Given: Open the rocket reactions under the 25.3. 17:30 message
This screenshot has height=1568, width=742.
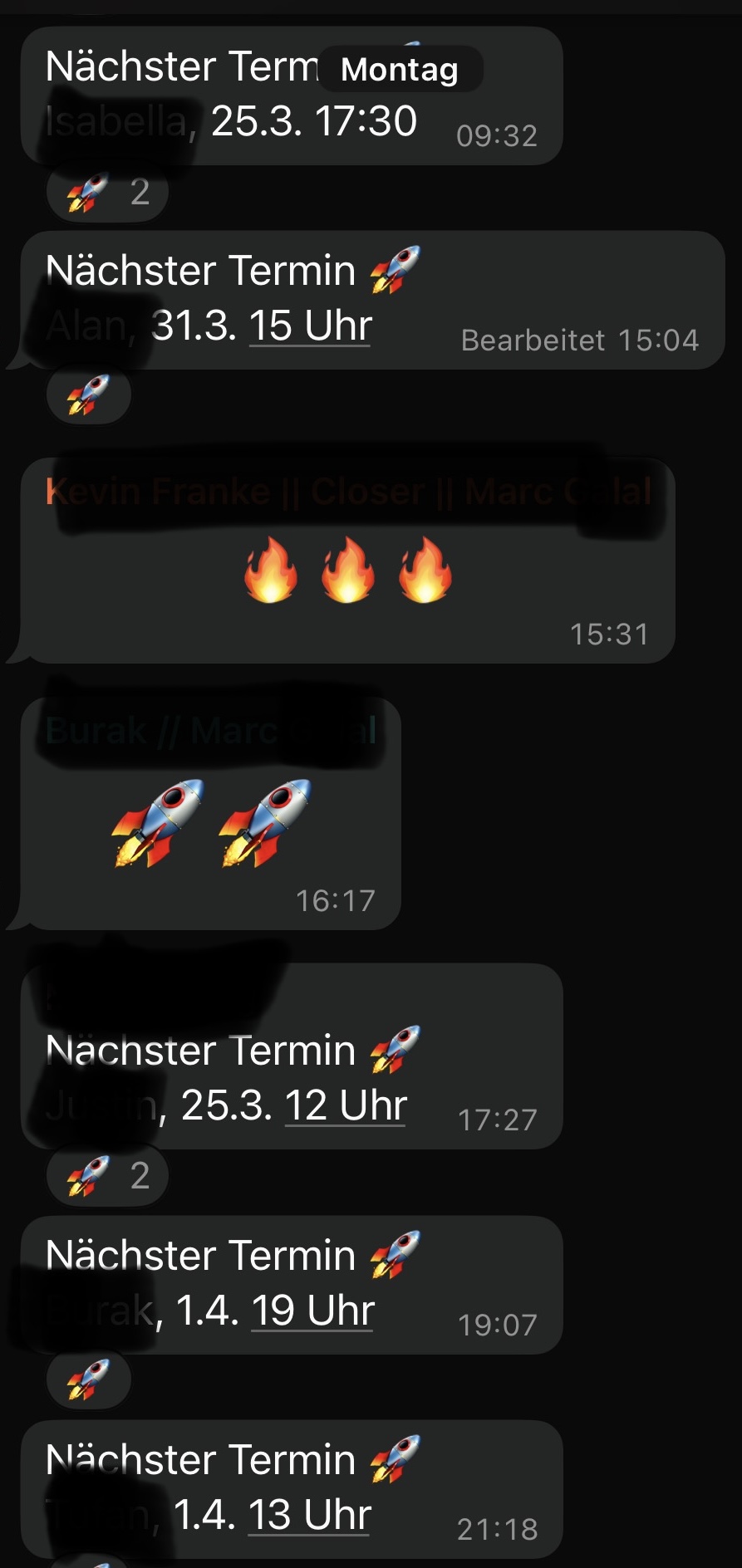Looking at the screenshot, I should [x=107, y=193].
